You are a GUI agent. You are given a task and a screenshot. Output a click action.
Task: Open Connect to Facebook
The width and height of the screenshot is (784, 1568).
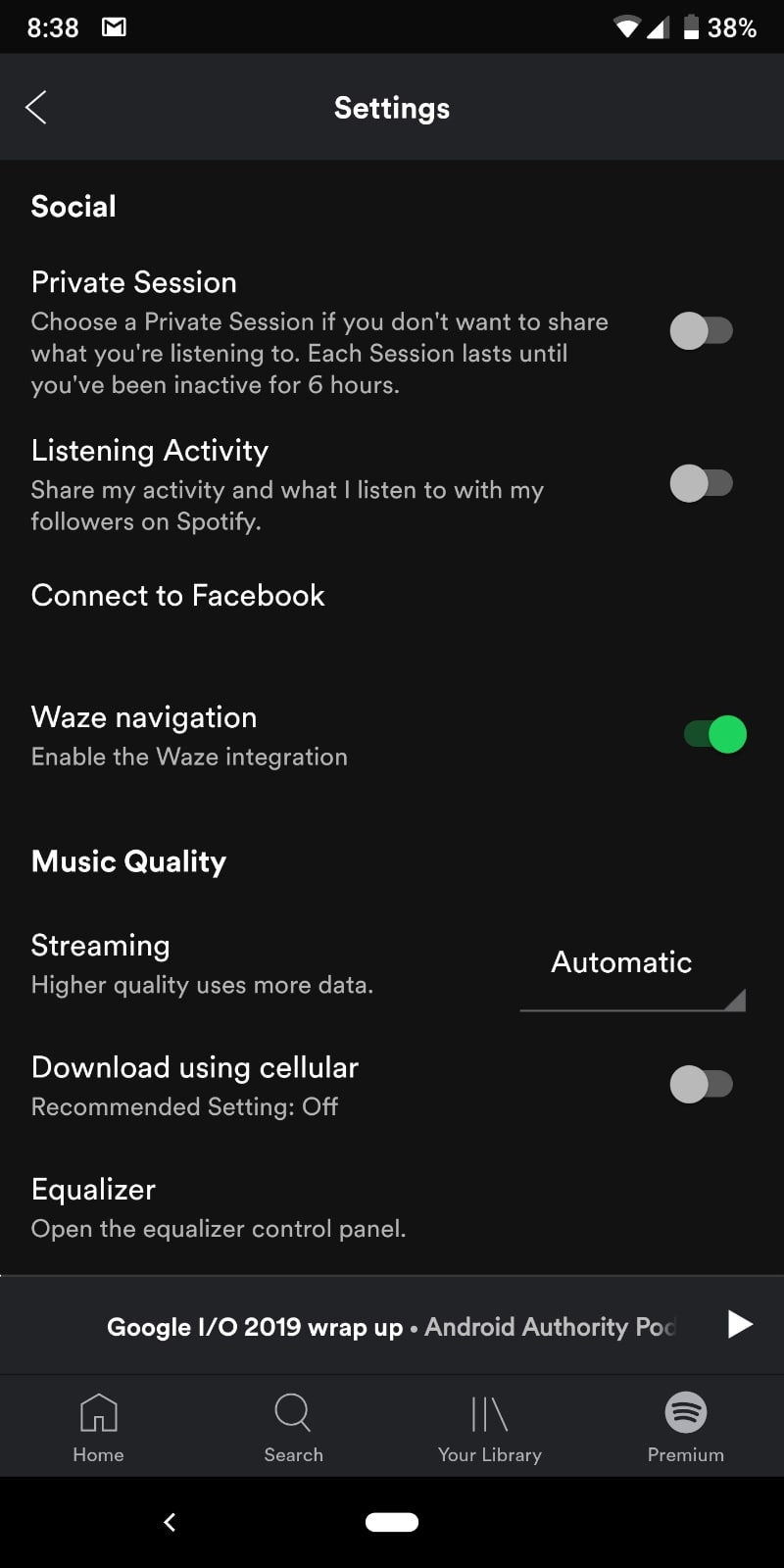click(x=177, y=596)
